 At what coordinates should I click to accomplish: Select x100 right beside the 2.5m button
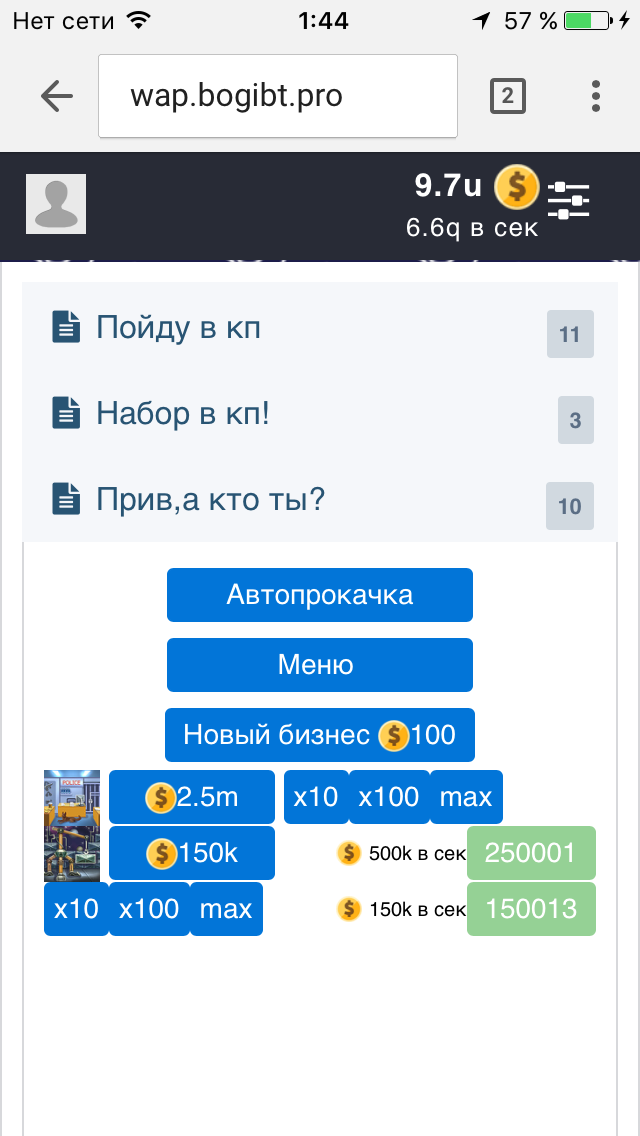pyautogui.click(x=389, y=797)
